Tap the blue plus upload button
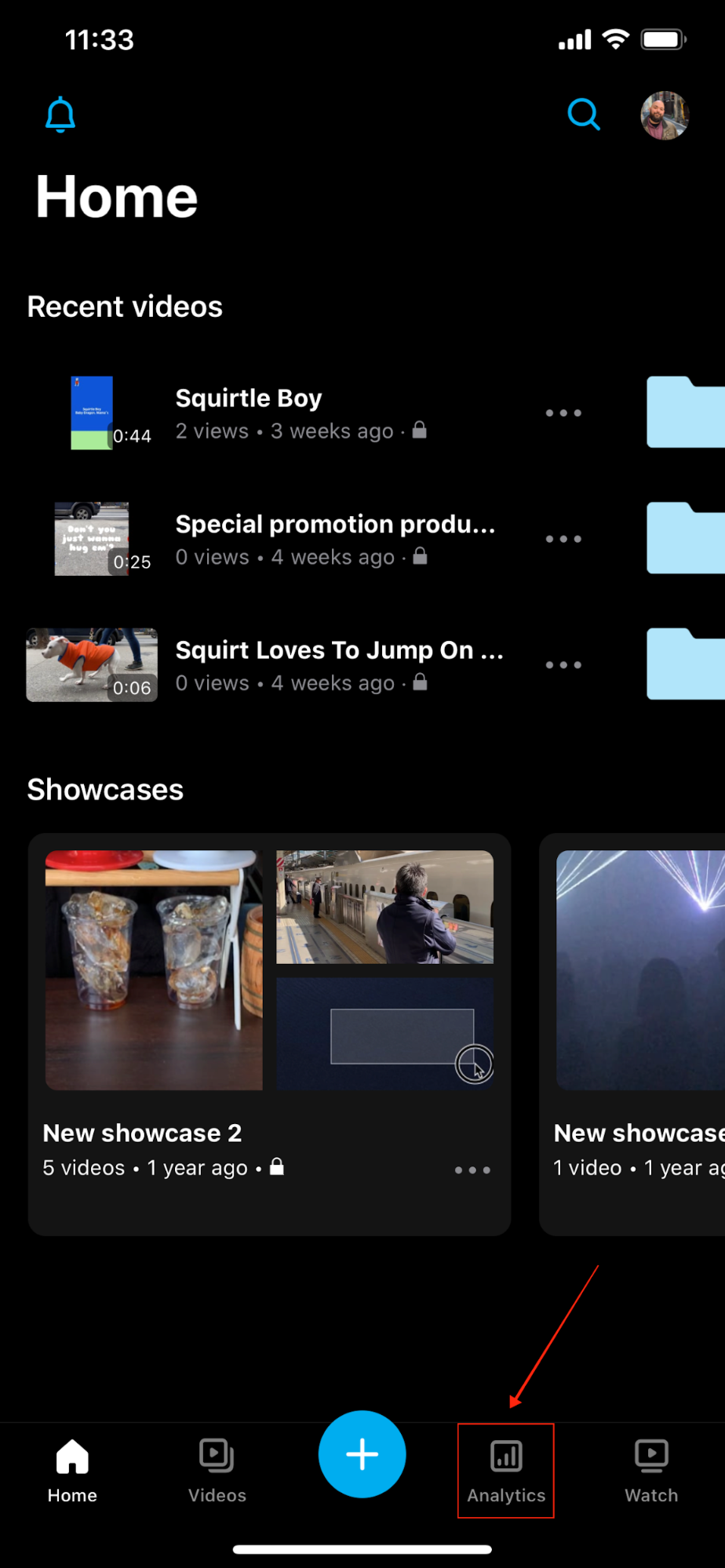The height and width of the screenshot is (1568, 725). pos(362,1453)
